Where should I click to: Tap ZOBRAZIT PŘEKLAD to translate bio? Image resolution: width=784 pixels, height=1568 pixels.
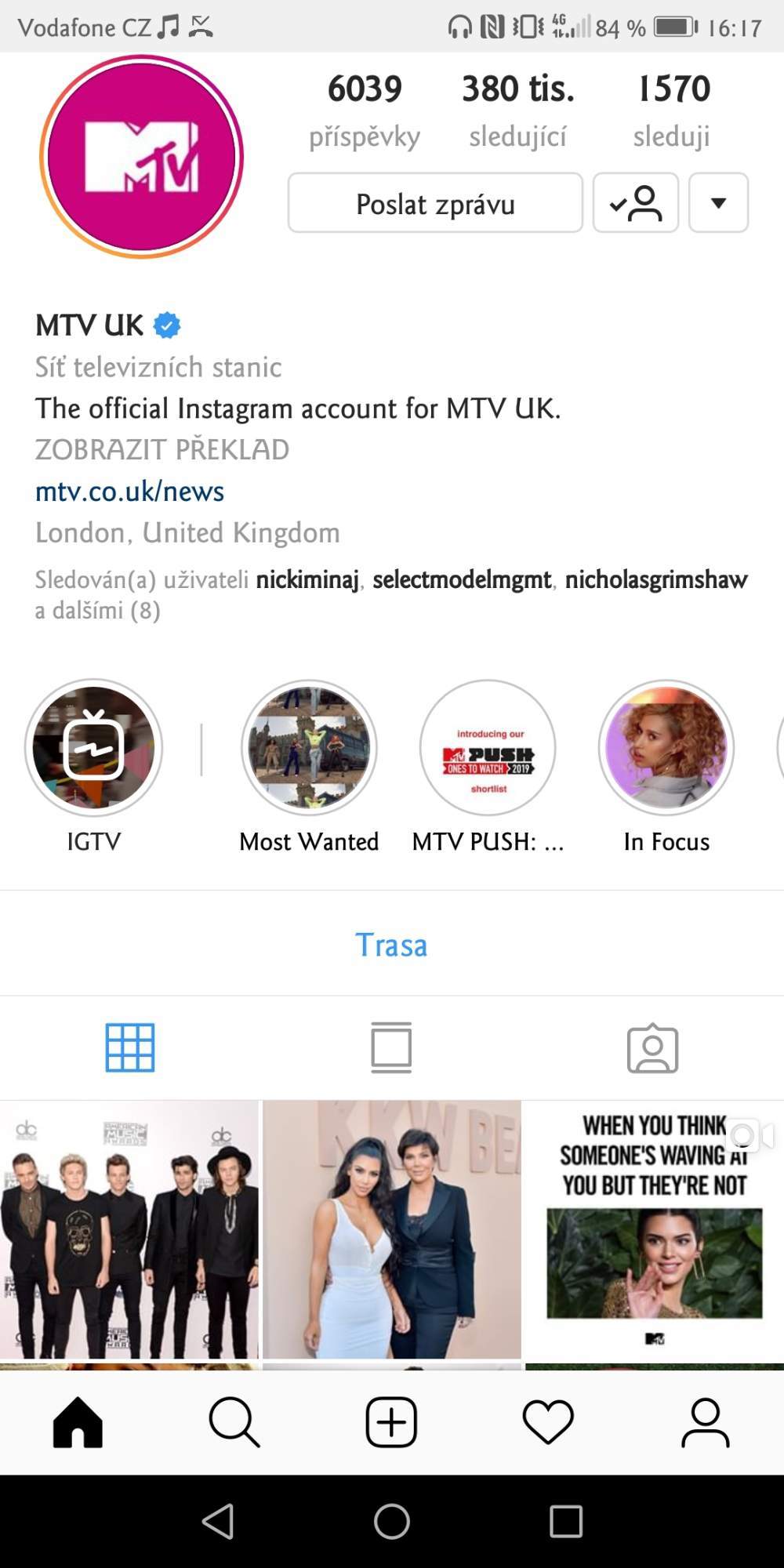162,450
